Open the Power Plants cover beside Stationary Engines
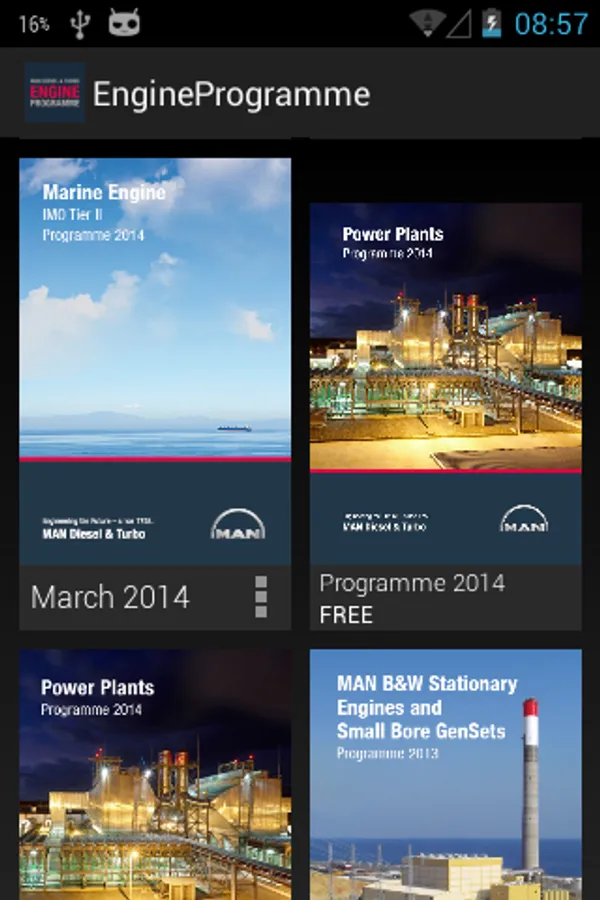Viewport: 600px width, 900px height. tap(155, 775)
